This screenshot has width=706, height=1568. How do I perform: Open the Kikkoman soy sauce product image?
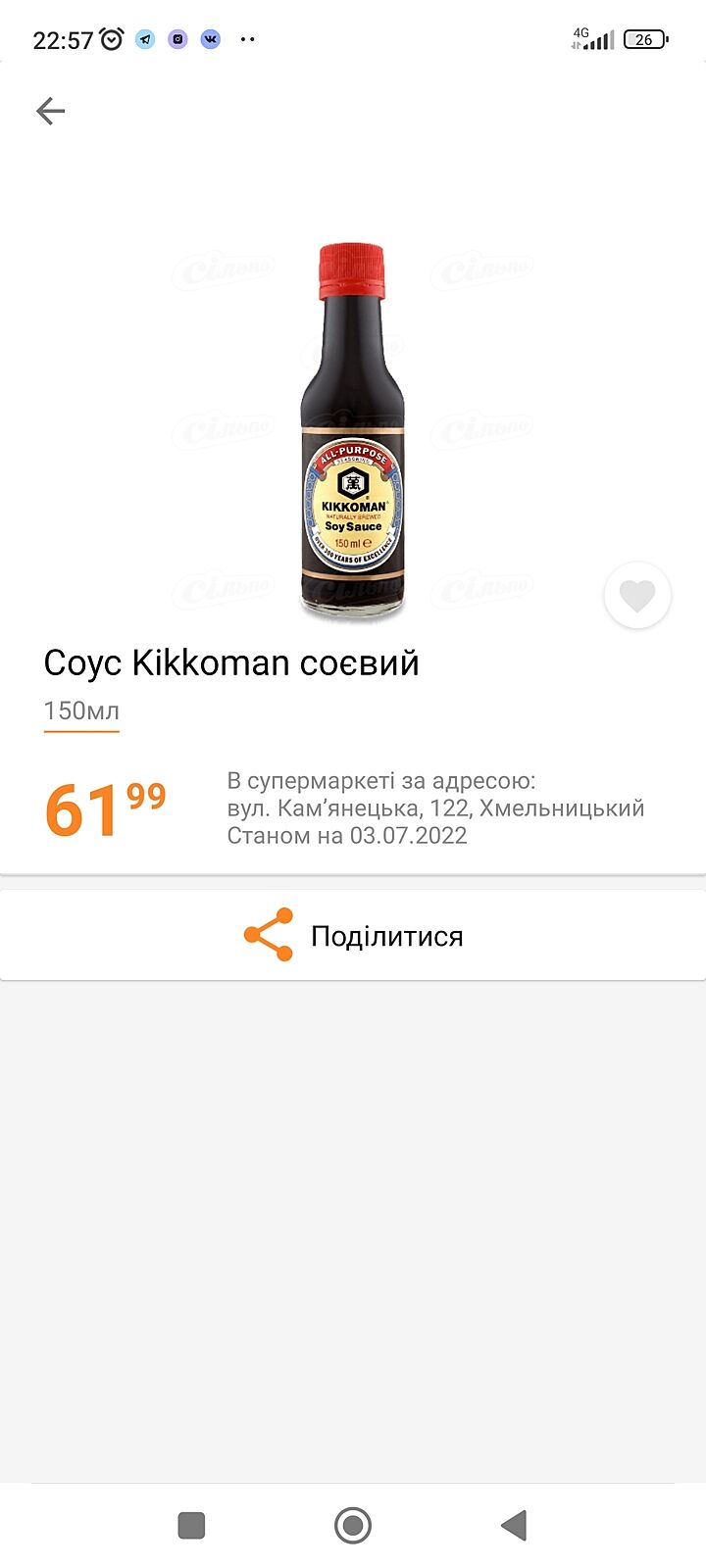coord(352,431)
